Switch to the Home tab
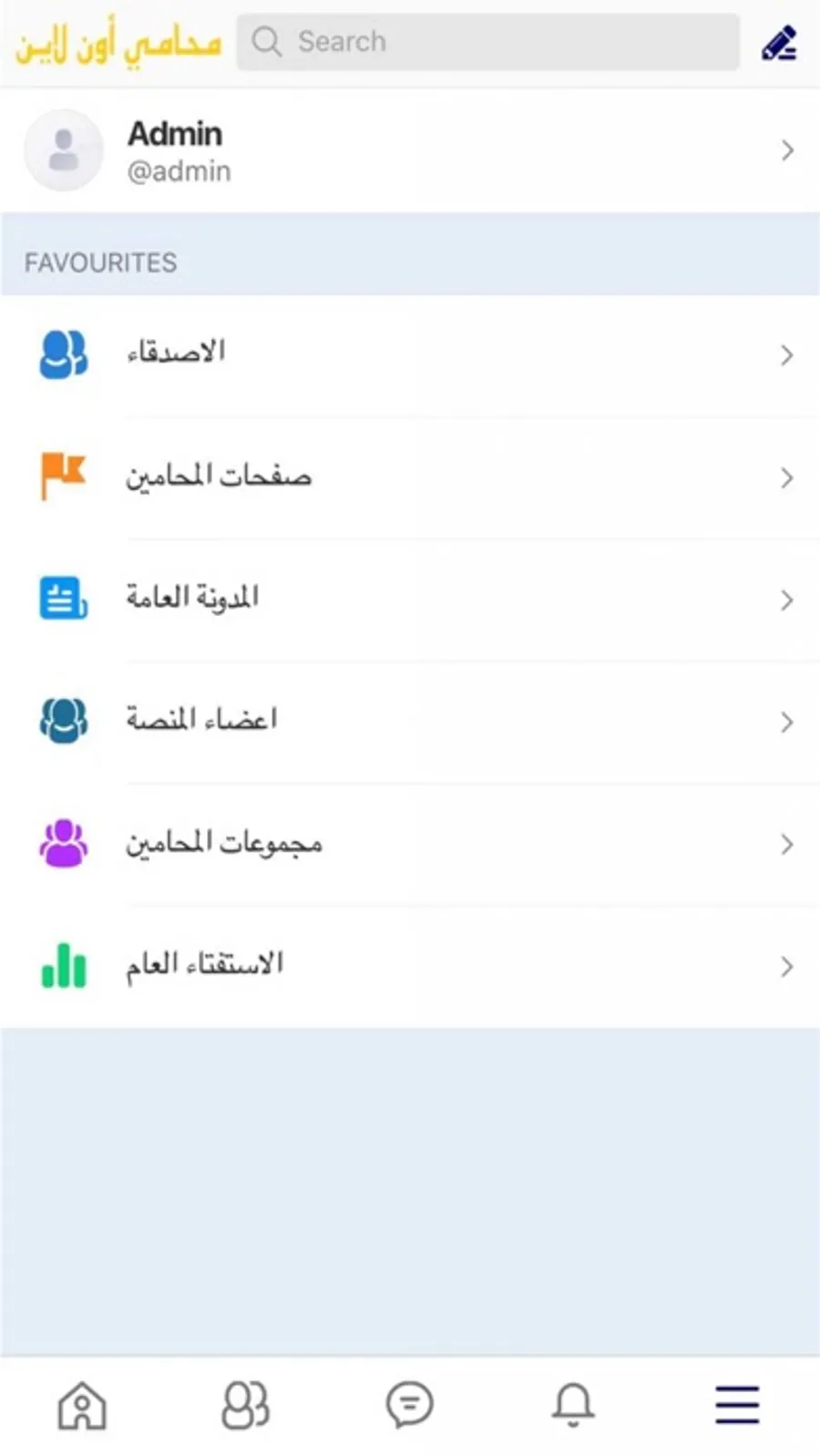The height and width of the screenshot is (1456, 820). click(x=82, y=1405)
